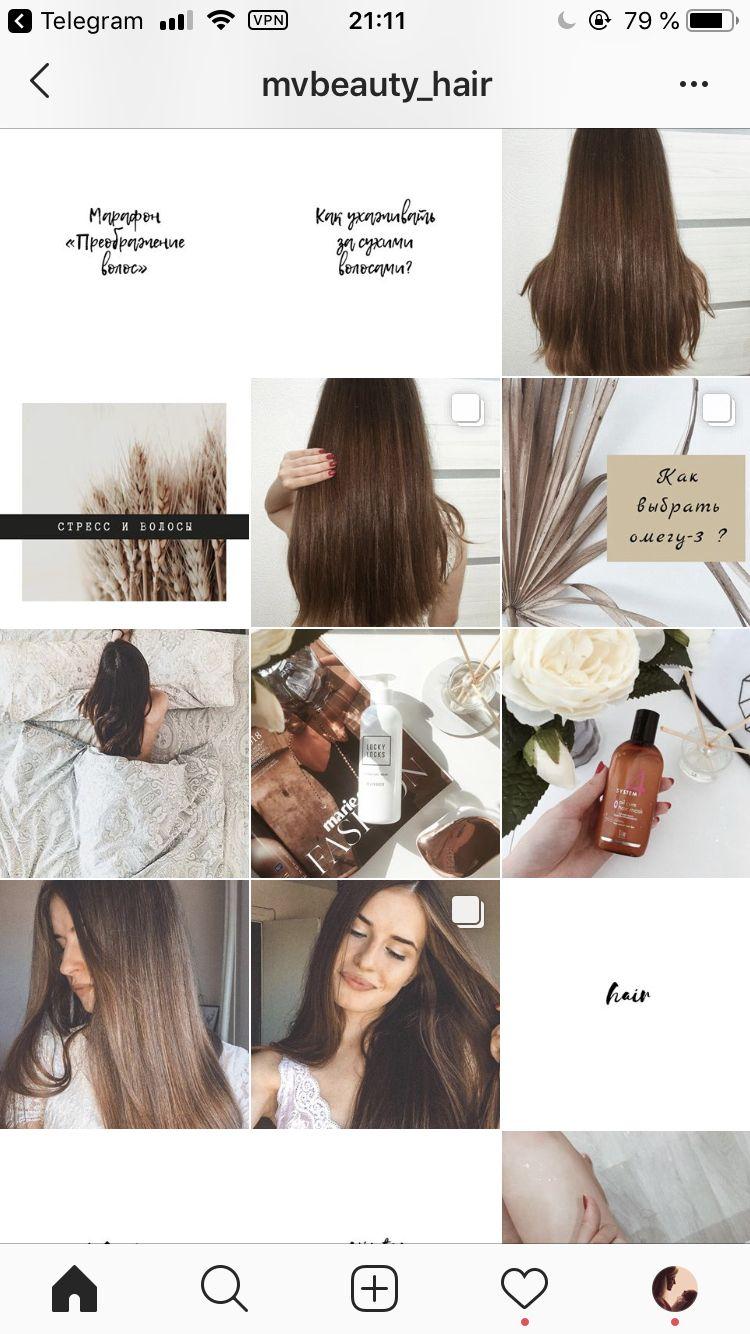Screen dimensions: 750x1334
Task: Return to Telegram app via status bar
Action: point(75,20)
